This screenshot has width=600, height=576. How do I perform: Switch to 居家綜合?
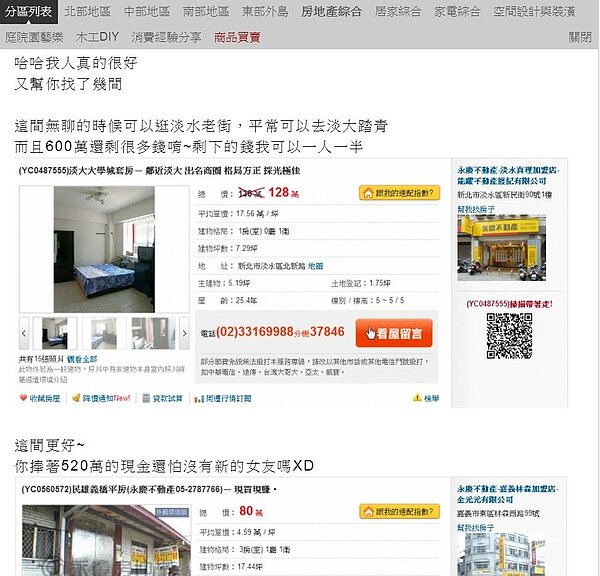(x=398, y=12)
